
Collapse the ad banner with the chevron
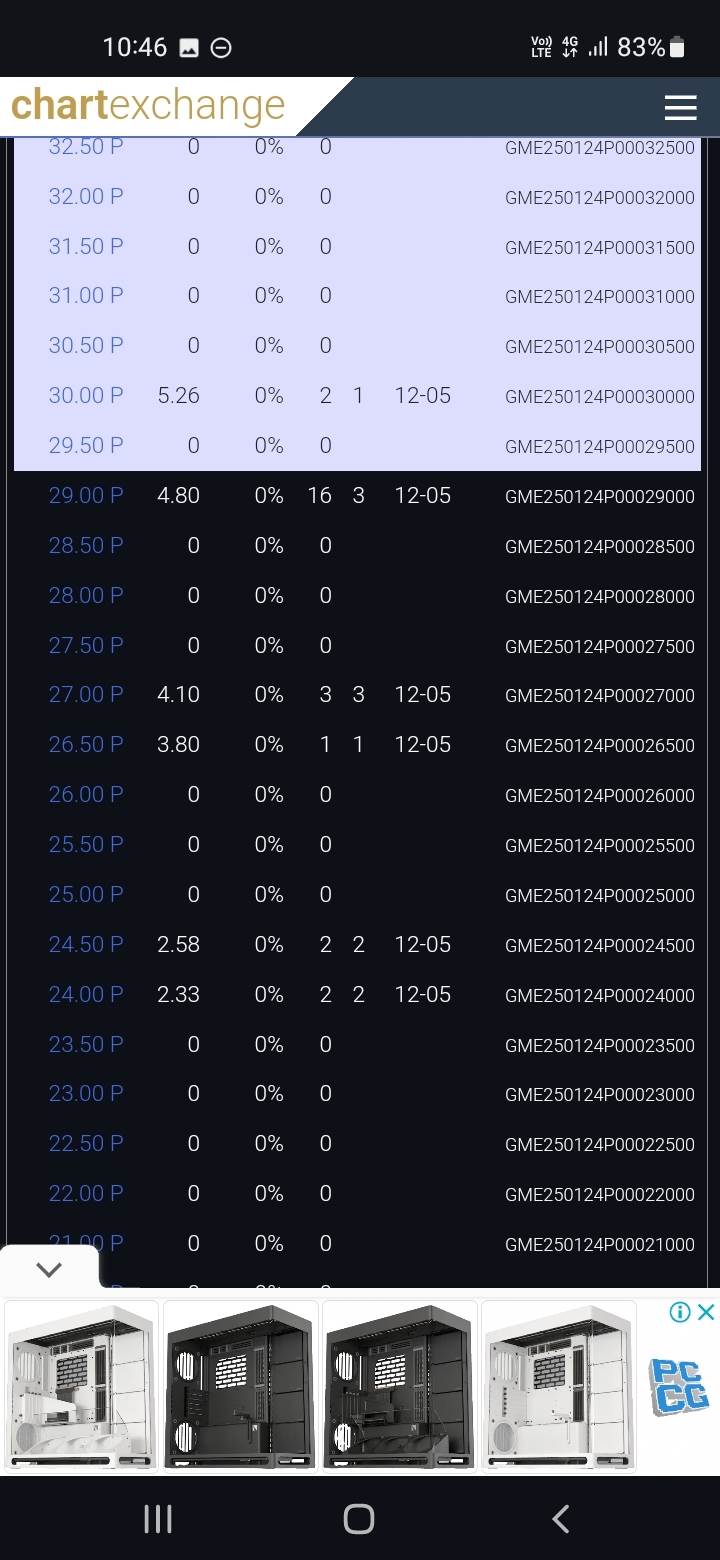pyautogui.click(x=49, y=1269)
